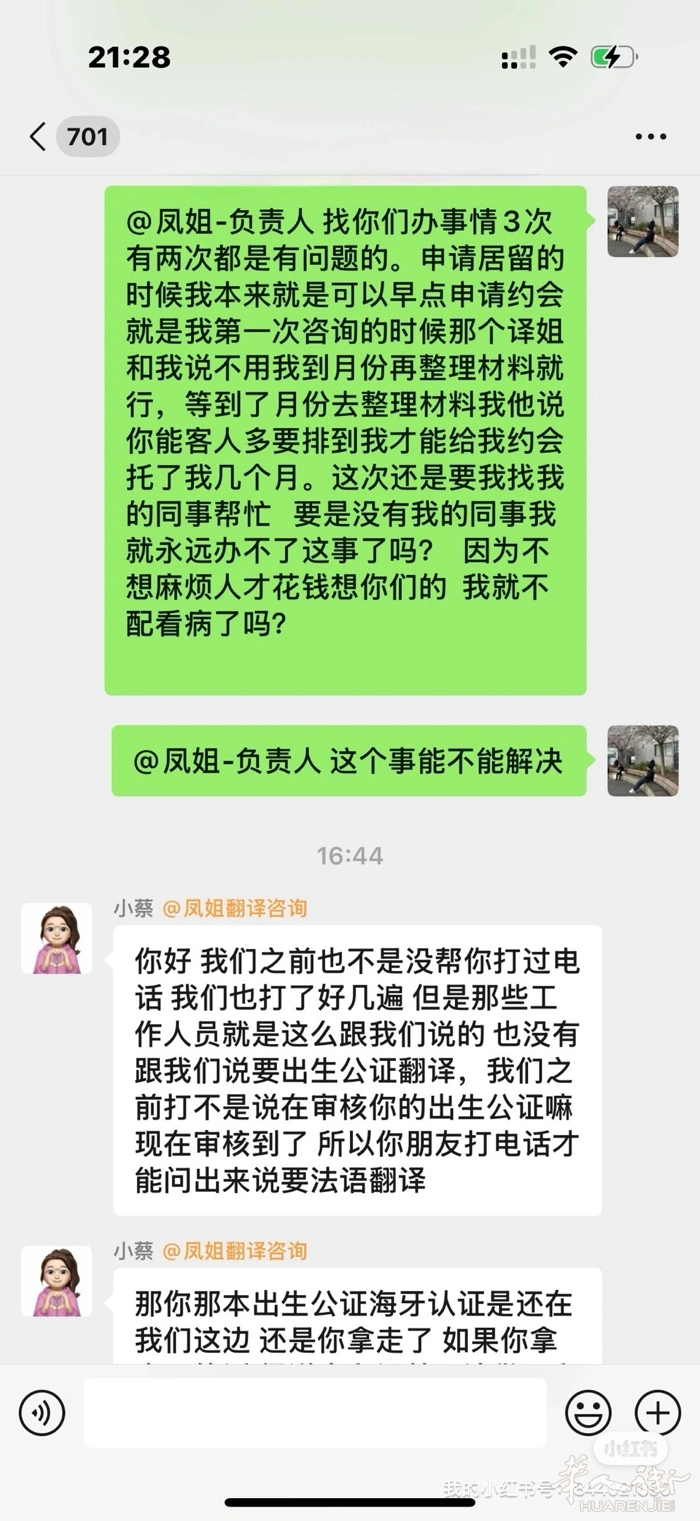Open the sender avatar beside the long green message
Viewport: 700px width, 1521px height.
coord(642,222)
